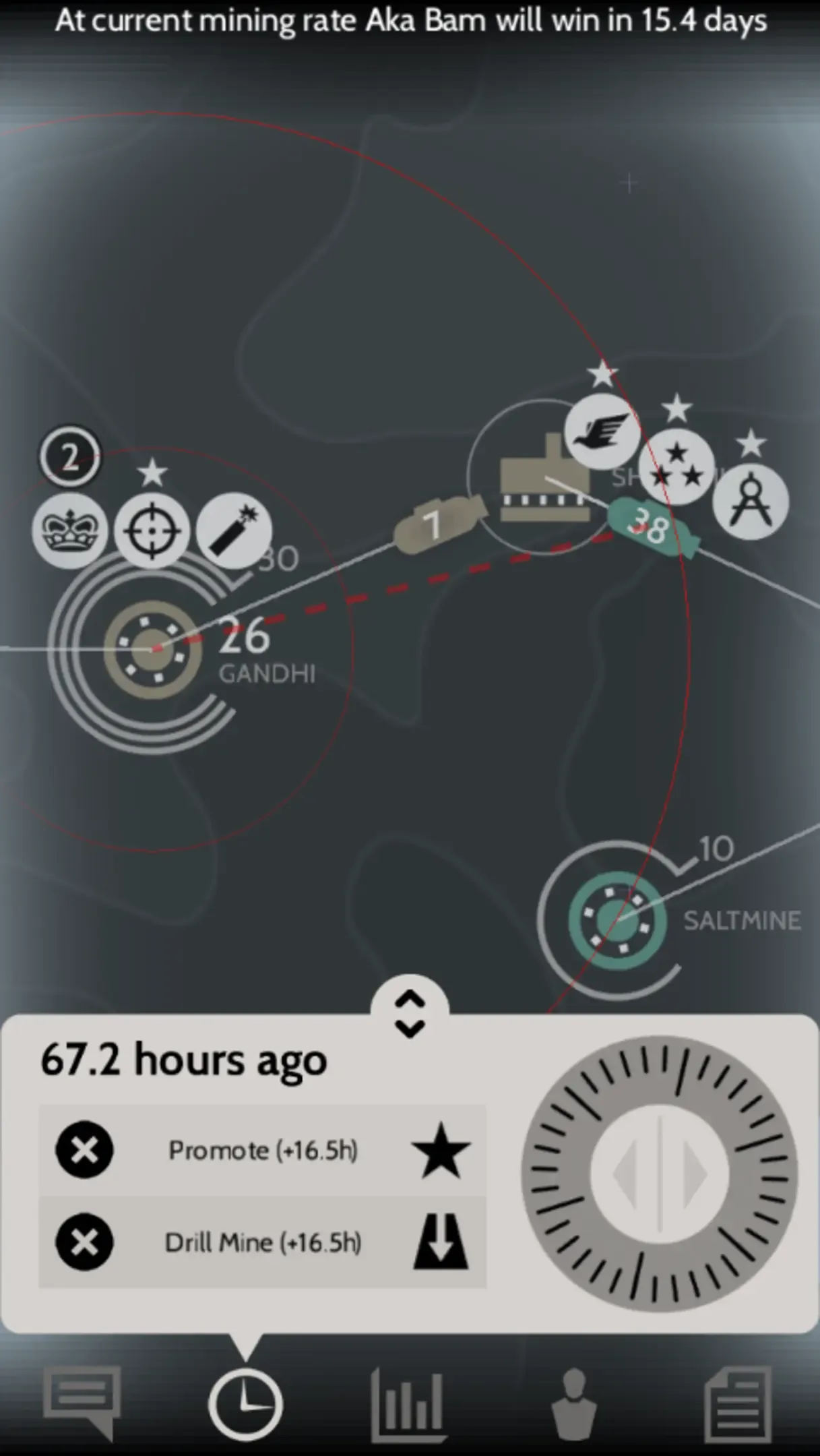820x1456 pixels.
Task: Switch to the clock time machine tab
Action: [245, 1403]
